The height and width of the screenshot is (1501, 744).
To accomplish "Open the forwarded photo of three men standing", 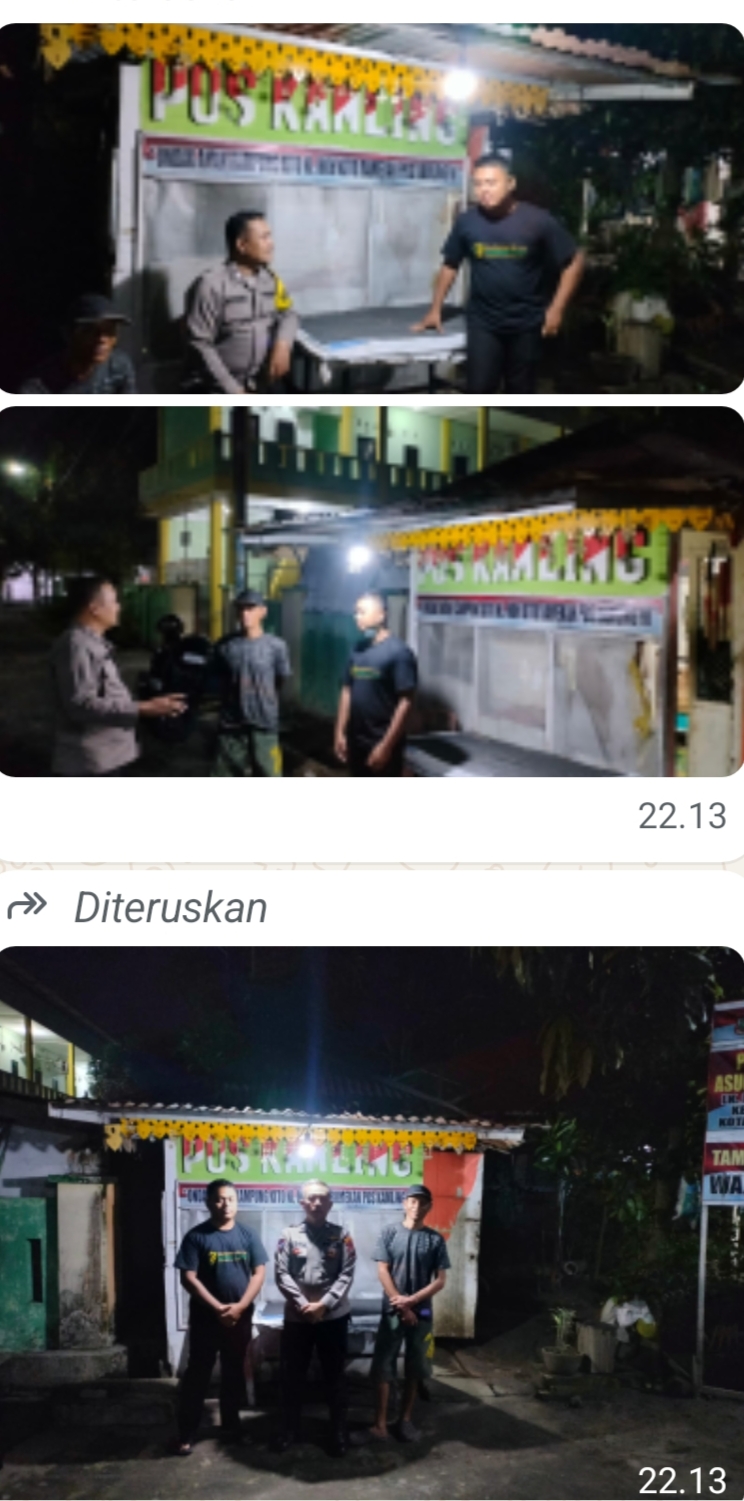I will click(x=372, y=1220).
